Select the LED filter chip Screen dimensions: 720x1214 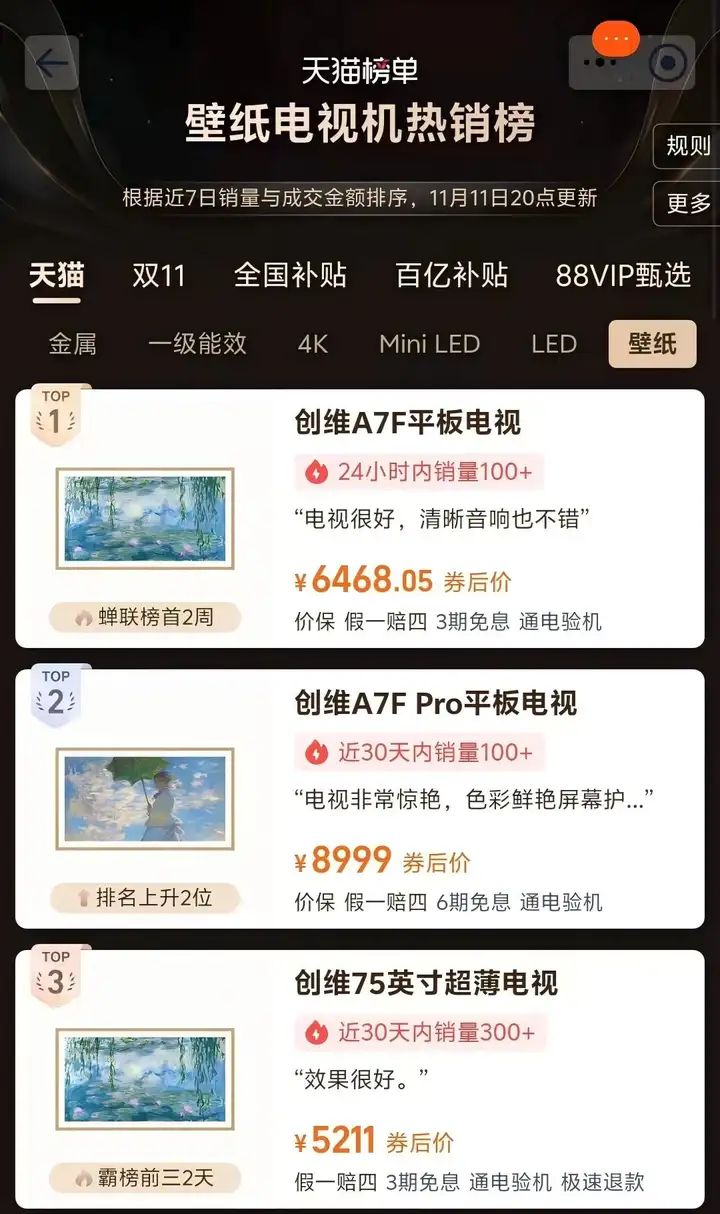click(x=554, y=344)
